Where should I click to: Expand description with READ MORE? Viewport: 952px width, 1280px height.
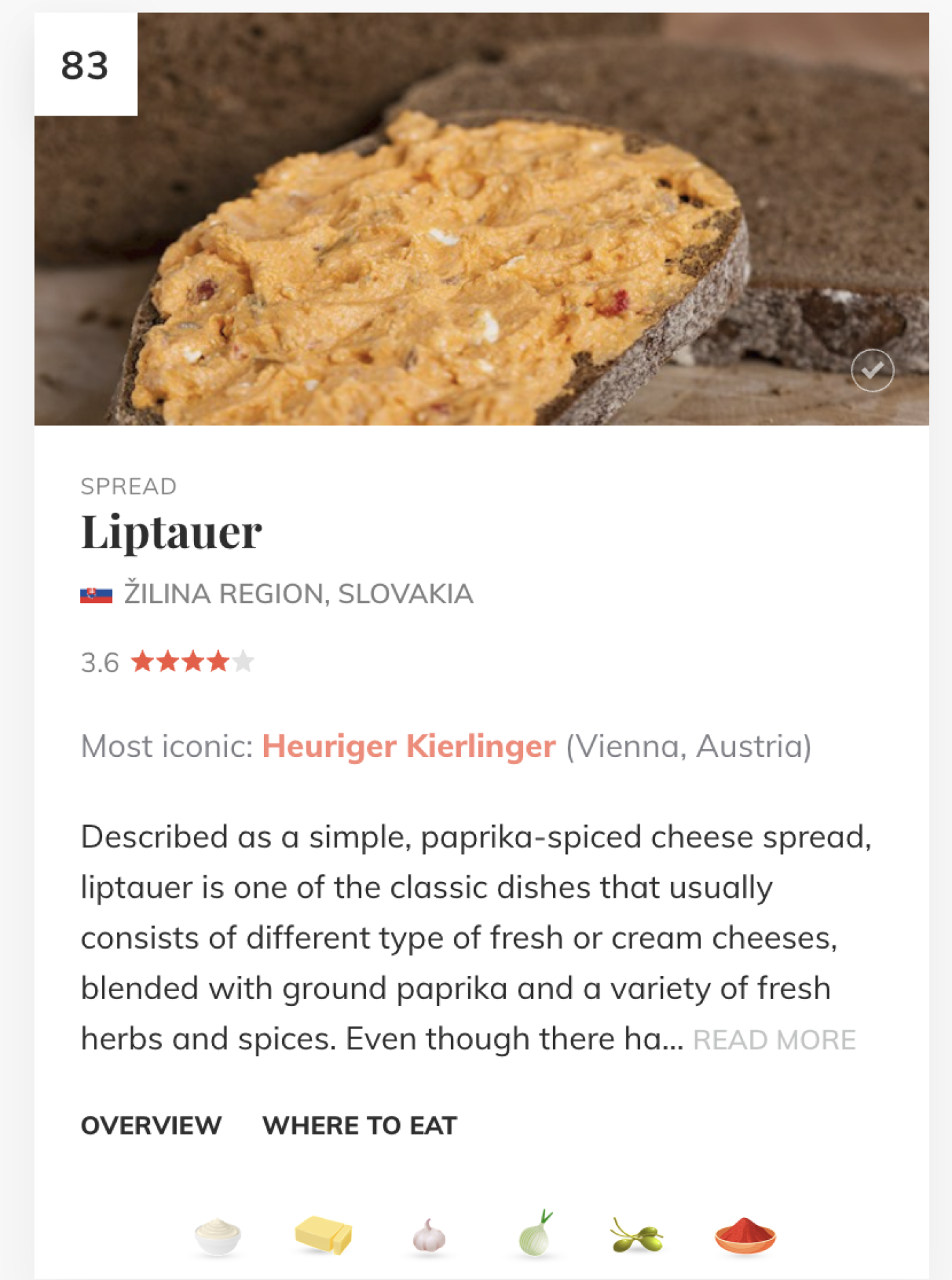(x=774, y=1040)
